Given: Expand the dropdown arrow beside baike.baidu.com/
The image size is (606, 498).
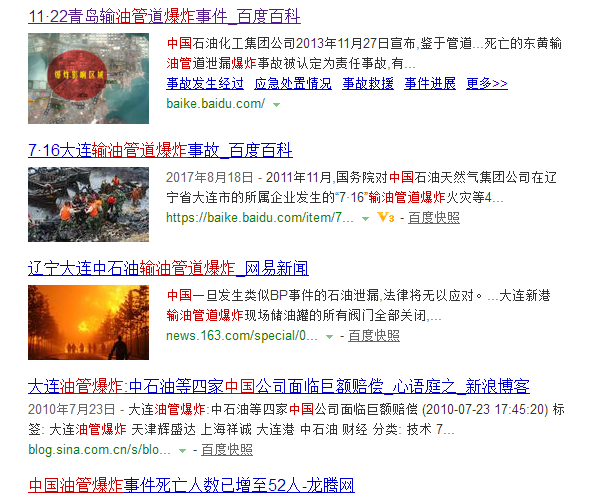Looking at the screenshot, I should coord(276,103).
